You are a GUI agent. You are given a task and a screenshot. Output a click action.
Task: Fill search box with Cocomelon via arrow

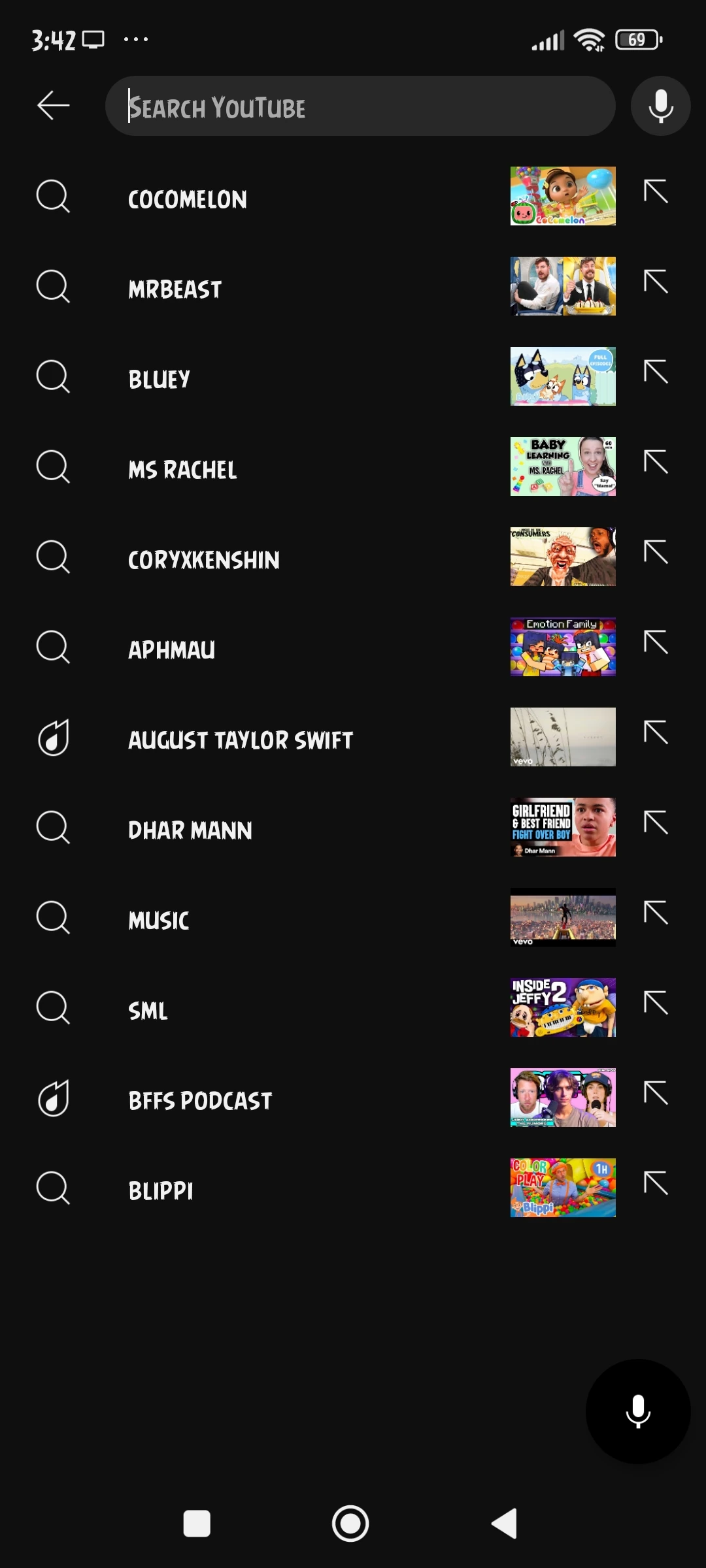[656, 191]
